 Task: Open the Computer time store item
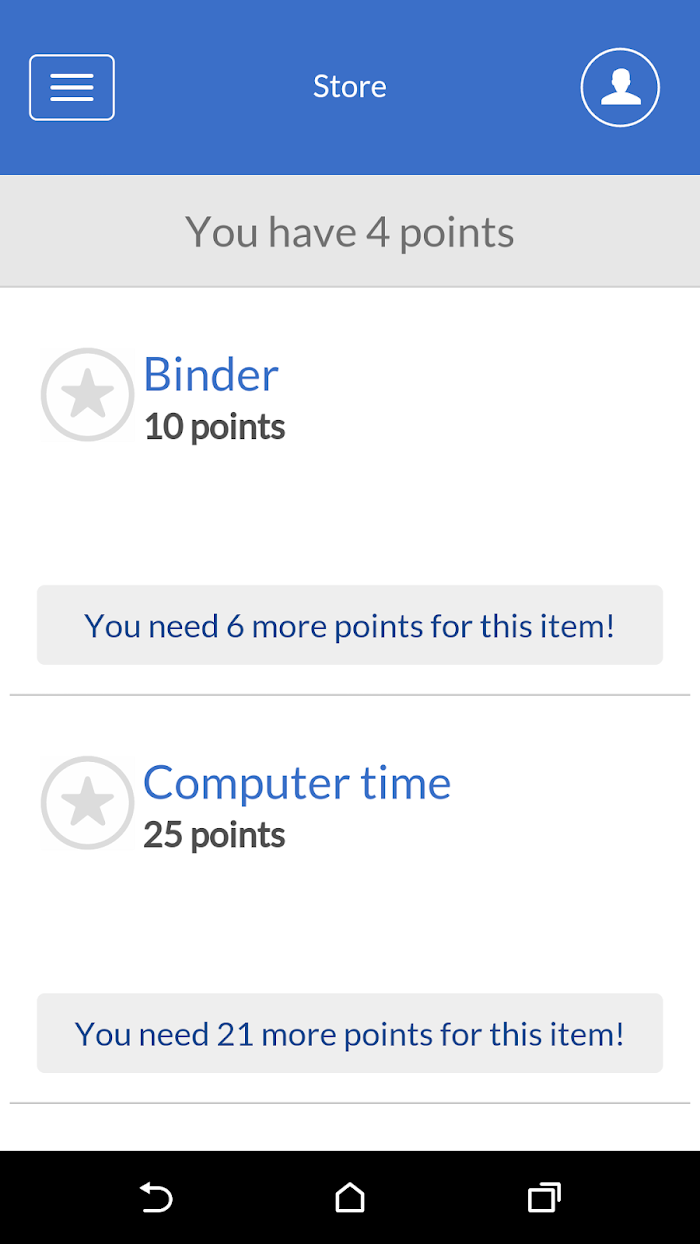[297, 782]
